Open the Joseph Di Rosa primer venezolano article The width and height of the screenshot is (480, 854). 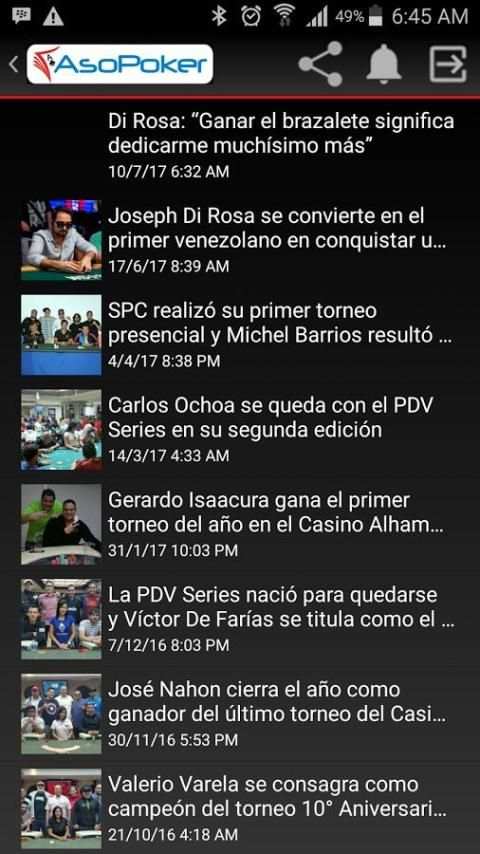240,240
